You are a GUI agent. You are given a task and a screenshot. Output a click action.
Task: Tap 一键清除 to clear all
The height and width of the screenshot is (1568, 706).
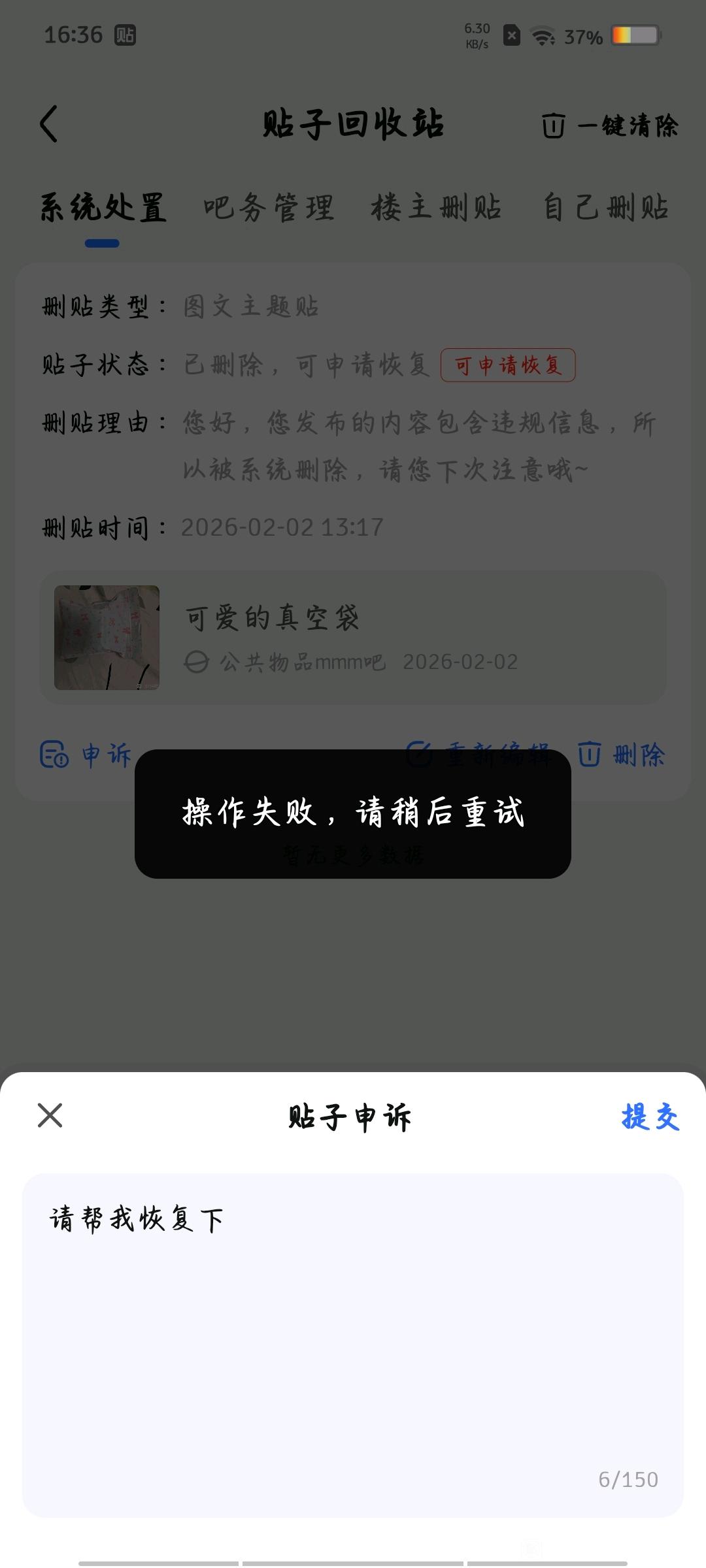610,125
